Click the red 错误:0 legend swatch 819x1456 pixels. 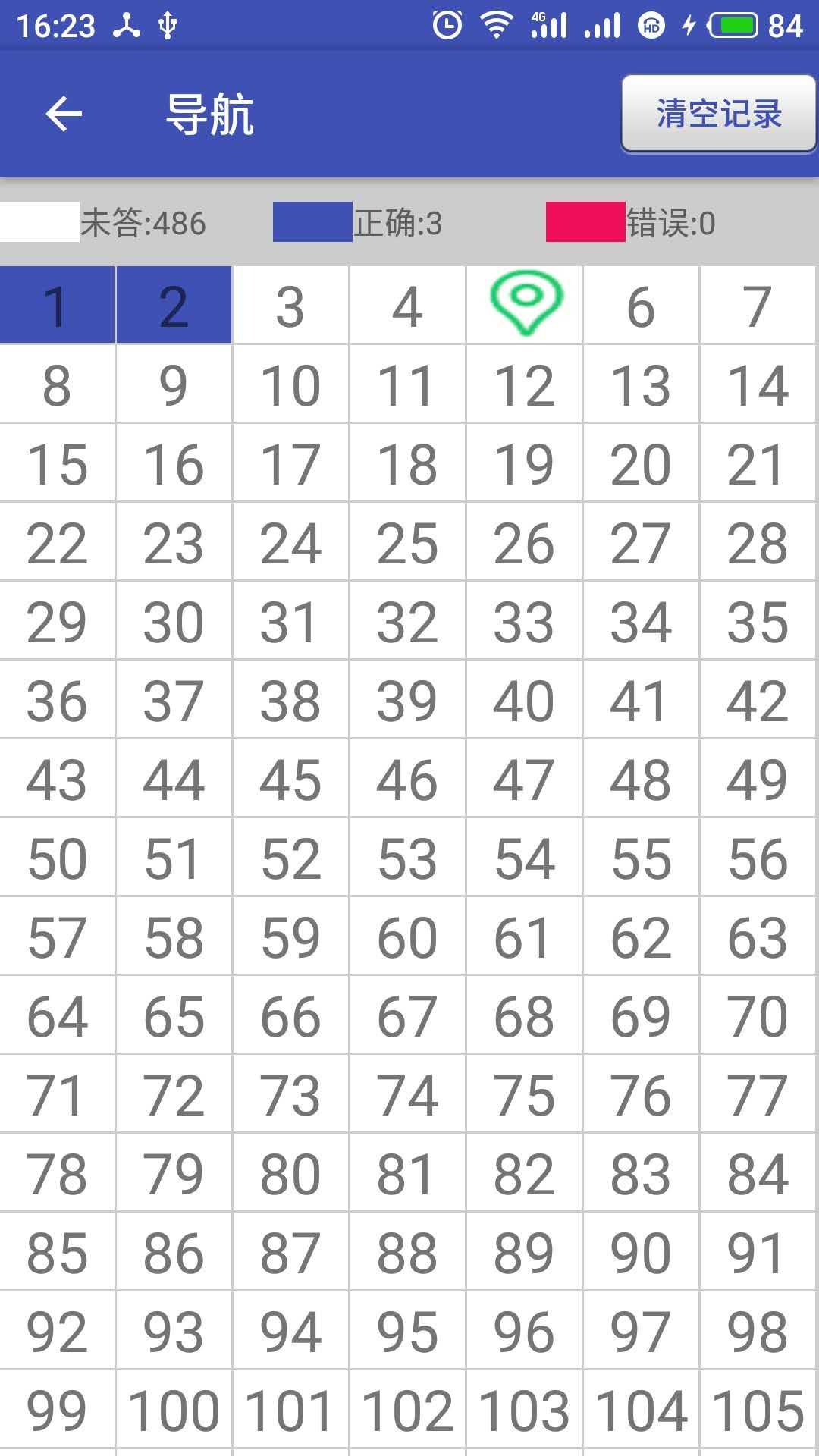pos(585,221)
